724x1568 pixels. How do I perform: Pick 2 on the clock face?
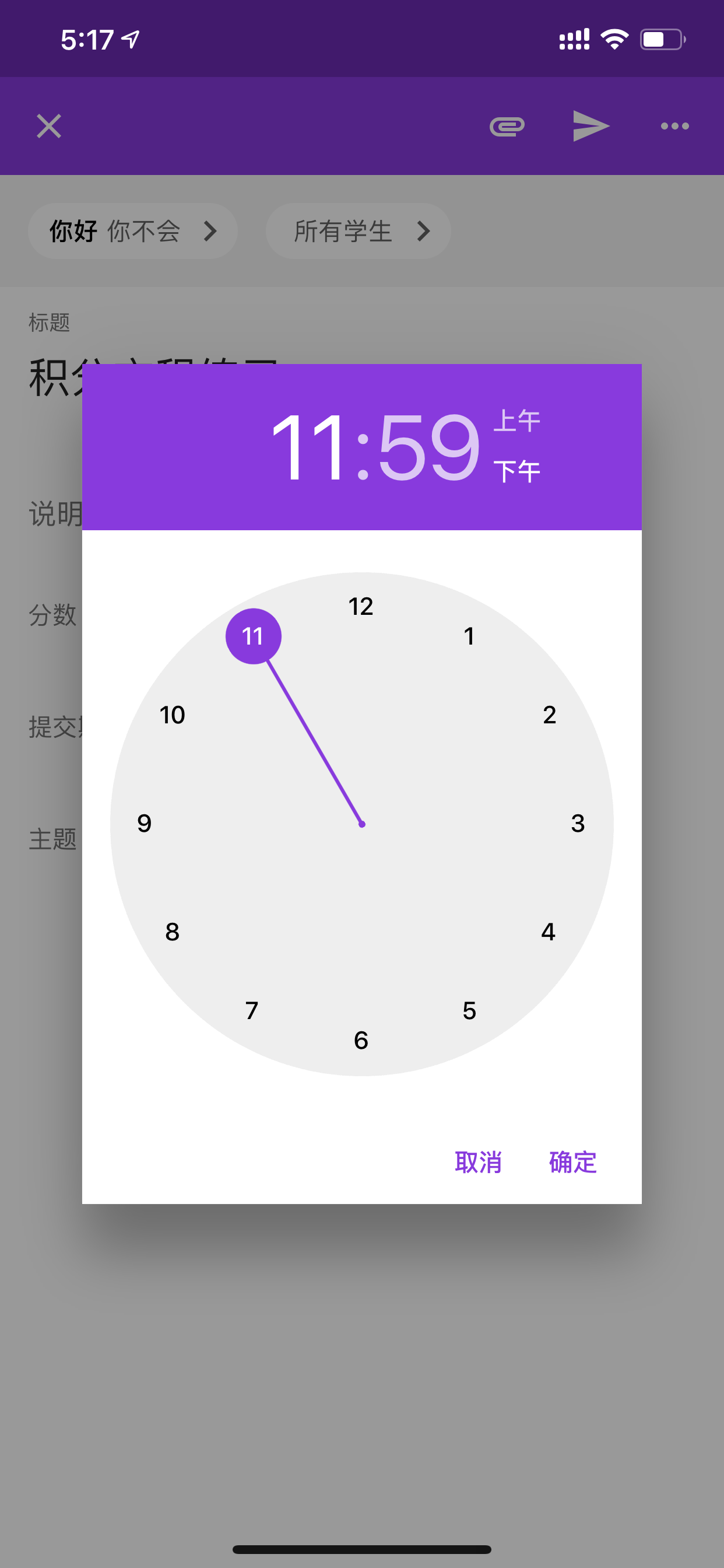549,715
